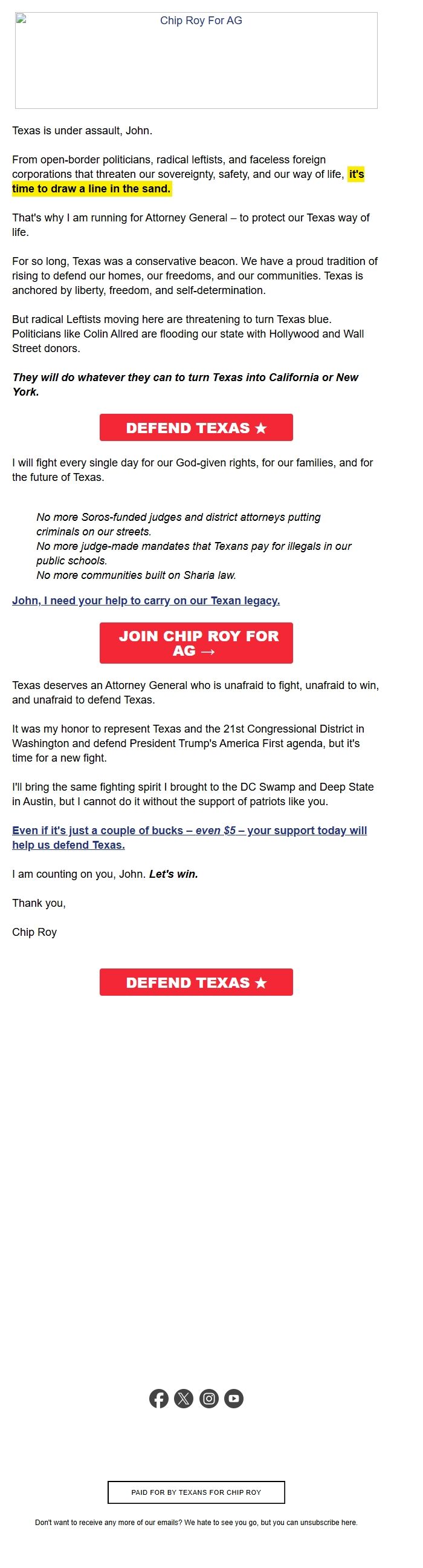Tap Defend Texas button under Chip Roy's signature
The width and height of the screenshot is (423, 1568).
(x=196, y=982)
